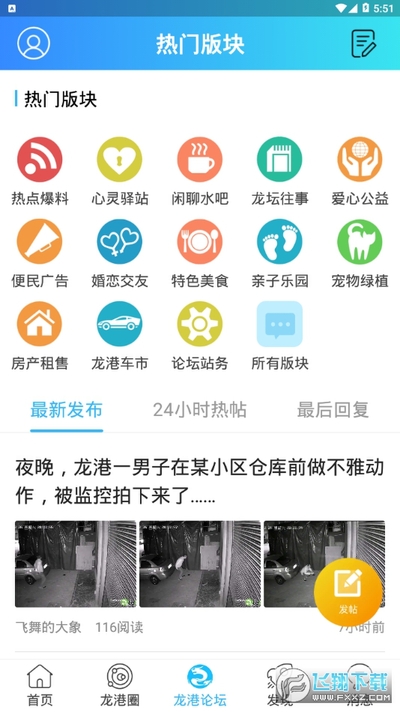Switch to the 最后回复 tab
400x712 pixels.
tap(333, 410)
